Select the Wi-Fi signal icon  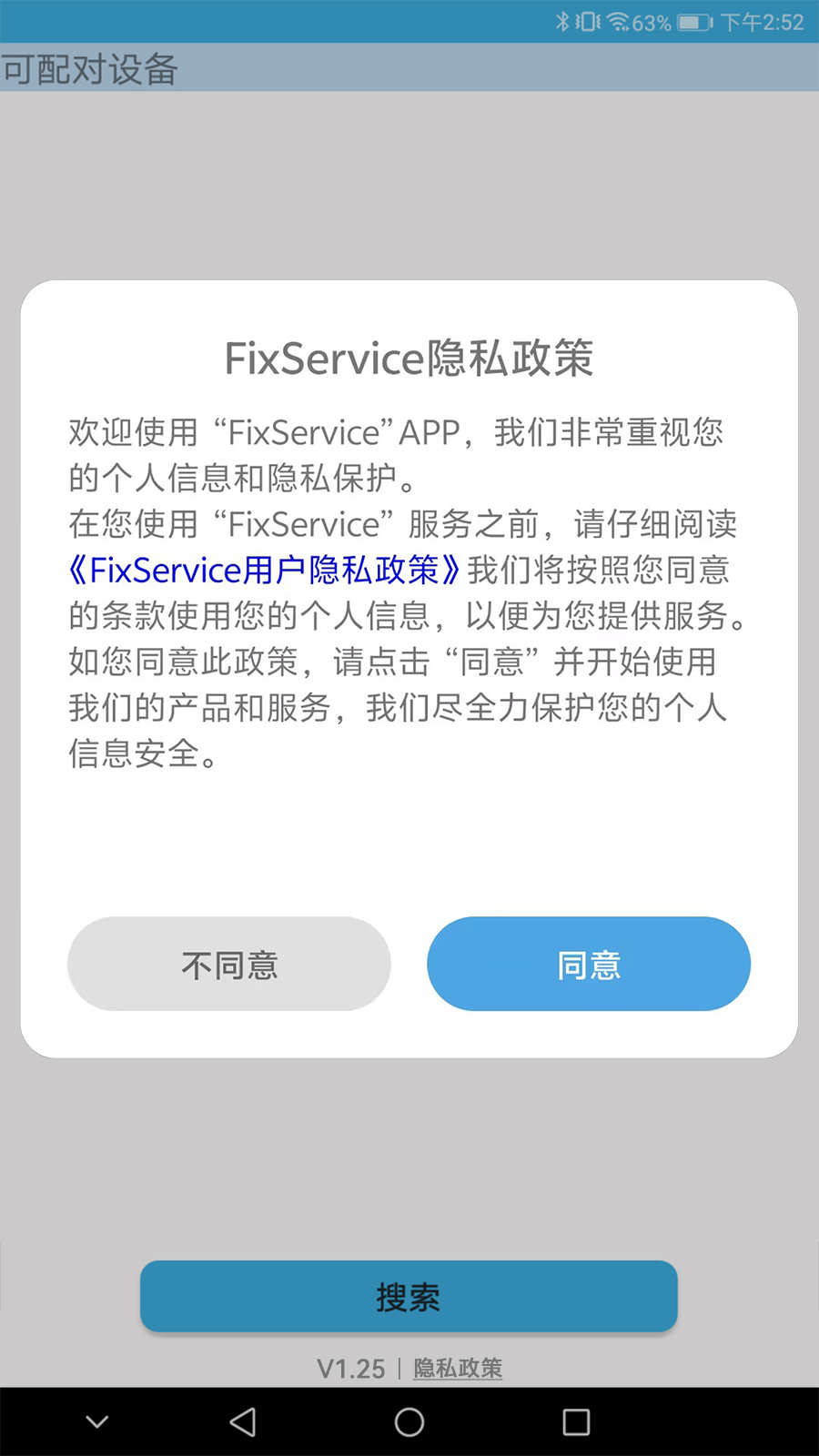pyautogui.click(x=617, y=20)
